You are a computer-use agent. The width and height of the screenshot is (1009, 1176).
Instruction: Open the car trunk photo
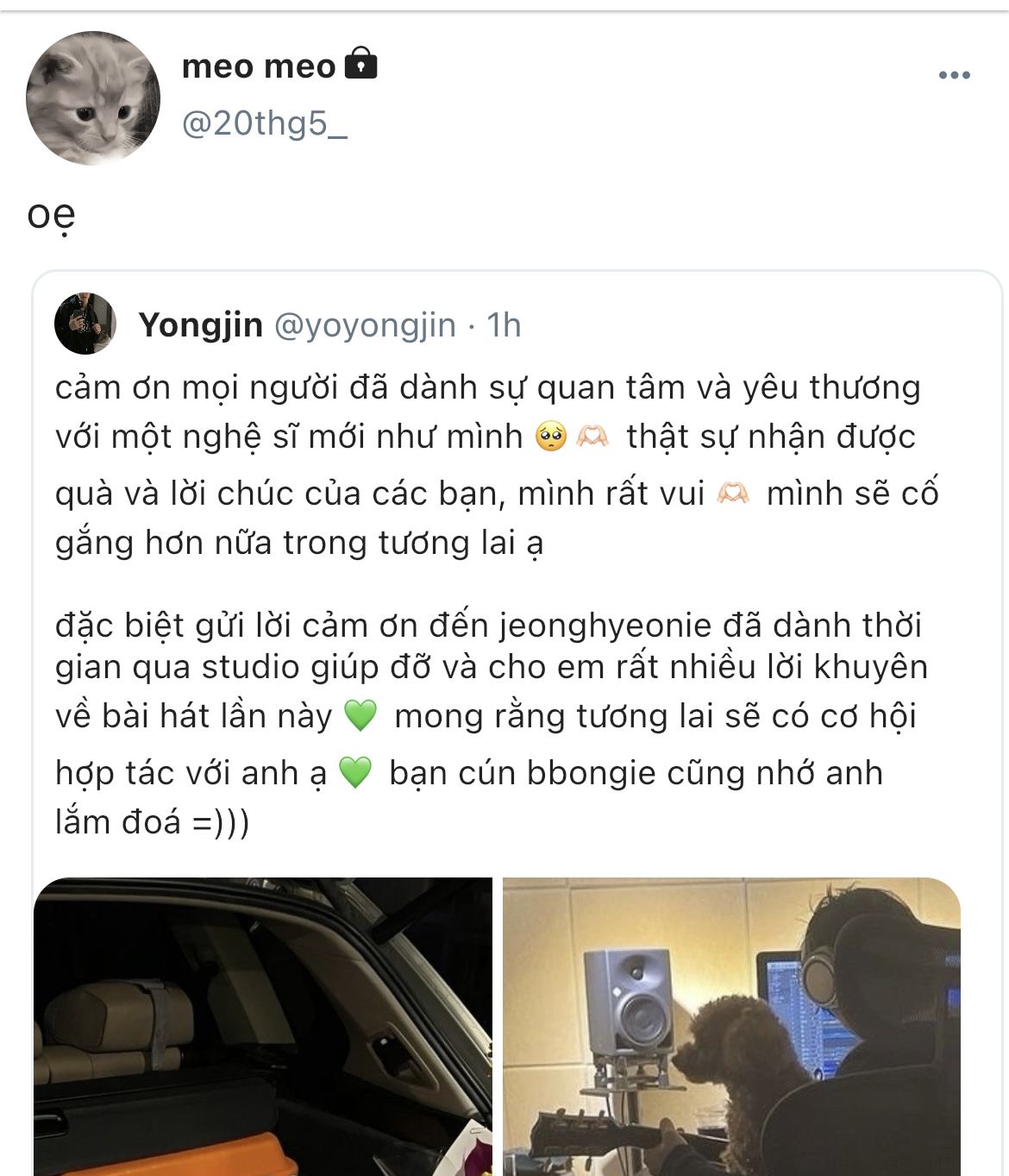263,1027
